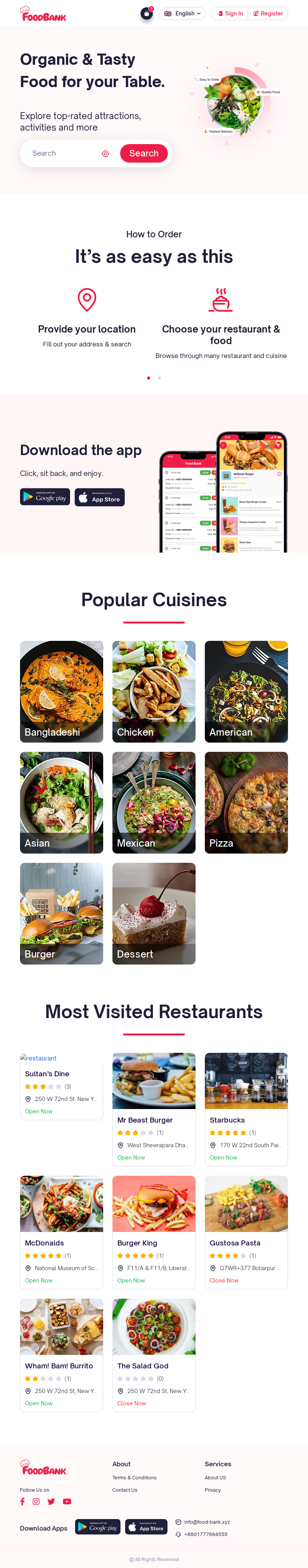The height and width of the screenshot is (1568, 308).
Task: Open Terms & Conditions link
Action: 134,1477
